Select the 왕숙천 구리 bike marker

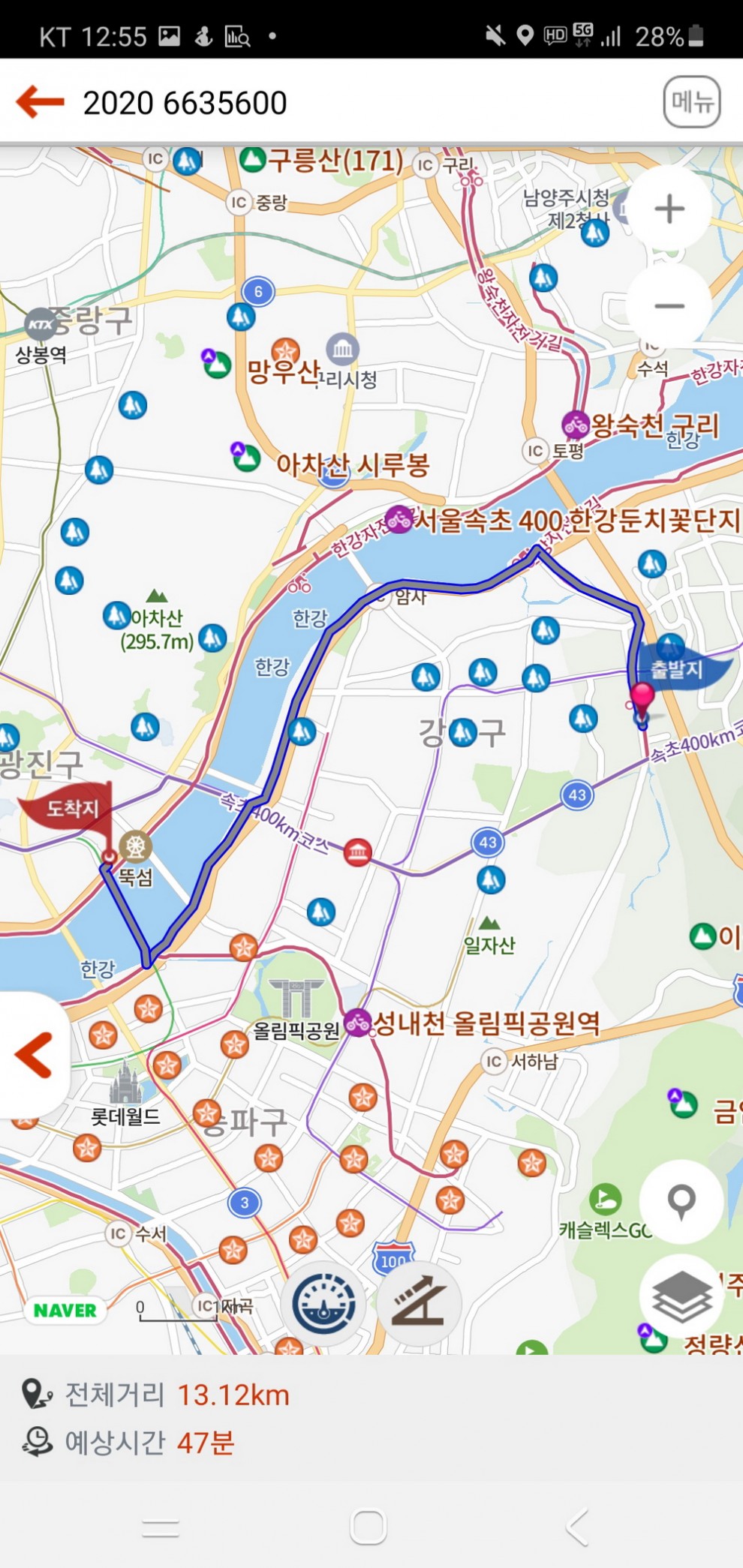click(x=576, y=425)
